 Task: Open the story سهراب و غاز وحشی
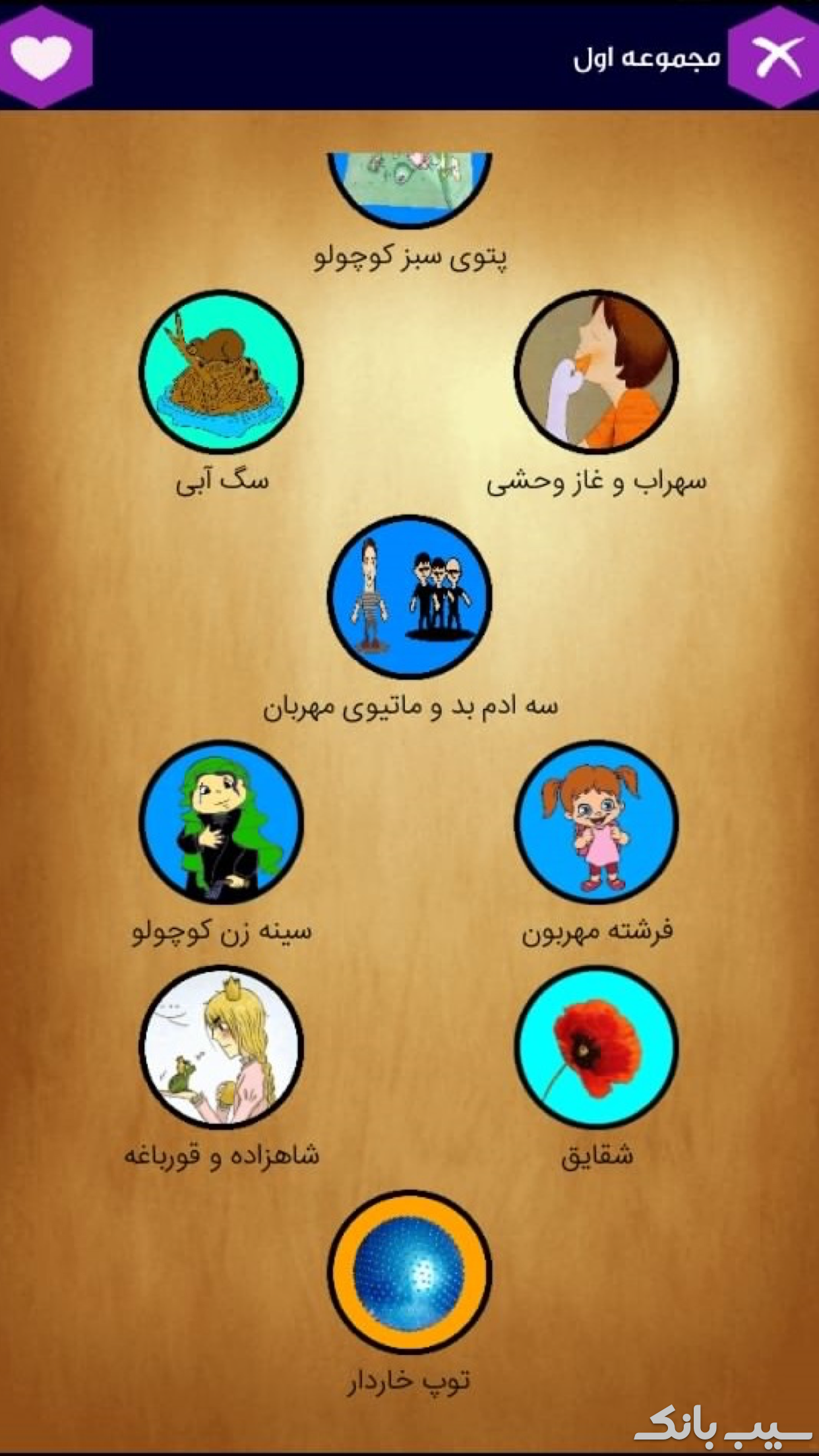pos(596,373)
